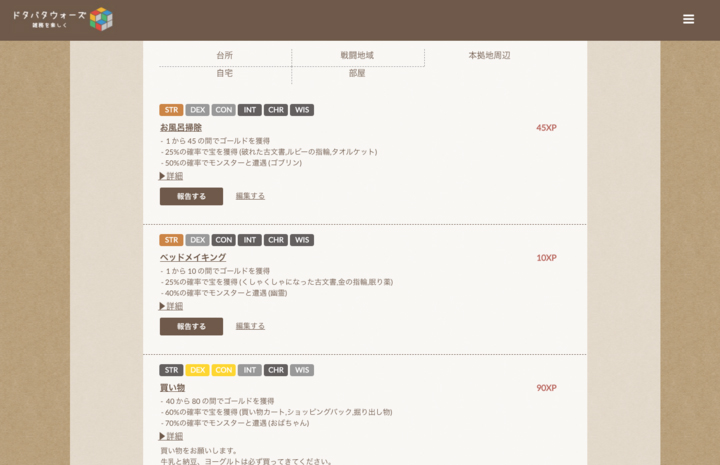Image resolution: width=720 pixels, height=465 pixels.
Task: Open the hamburger menu
Action: click(x=688, y=19)
